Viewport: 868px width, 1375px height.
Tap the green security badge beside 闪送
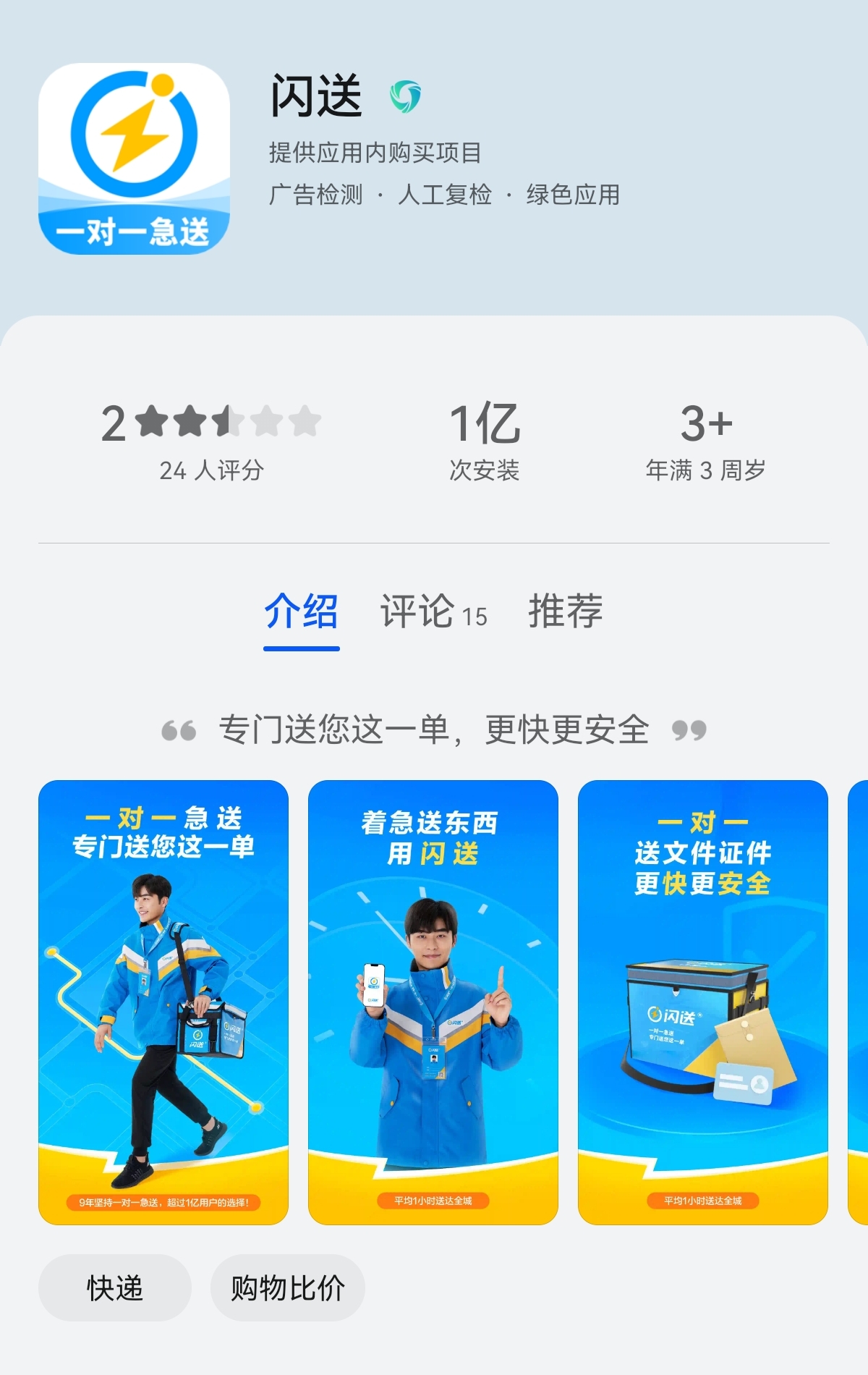(x=405, y=96)
